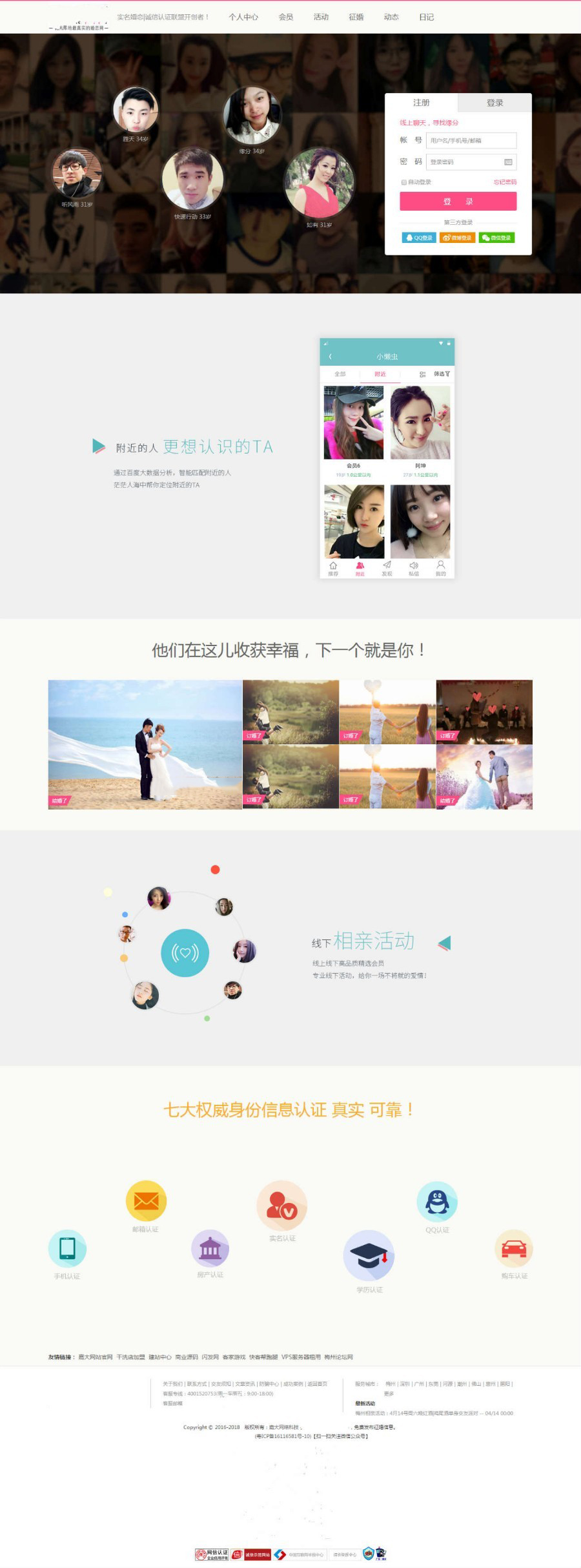
Task: Switch to the 注册 tab
Action: click(x=422, y=103)
